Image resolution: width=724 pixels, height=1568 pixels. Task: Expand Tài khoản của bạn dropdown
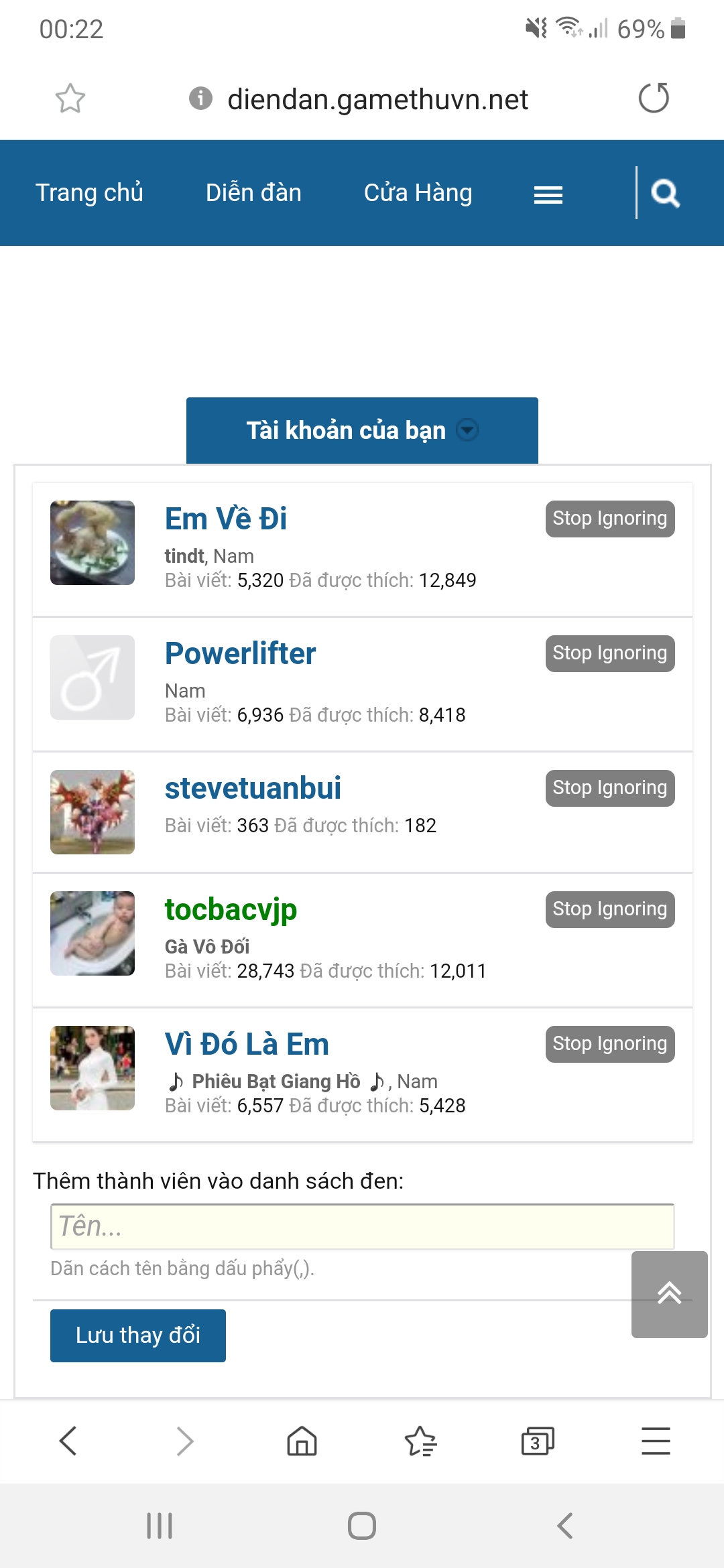click(x=362, y=430)
